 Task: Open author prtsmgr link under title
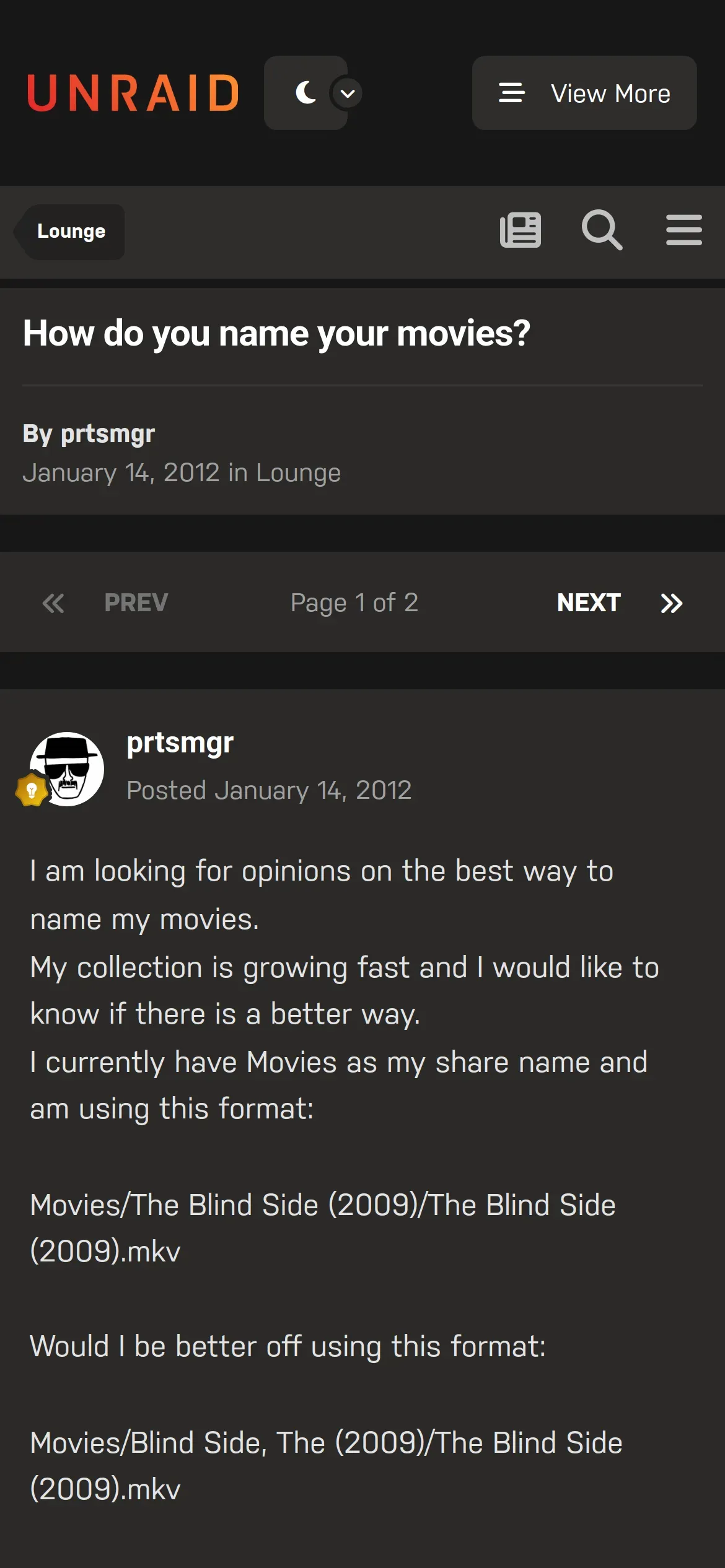tap(107, 433)
